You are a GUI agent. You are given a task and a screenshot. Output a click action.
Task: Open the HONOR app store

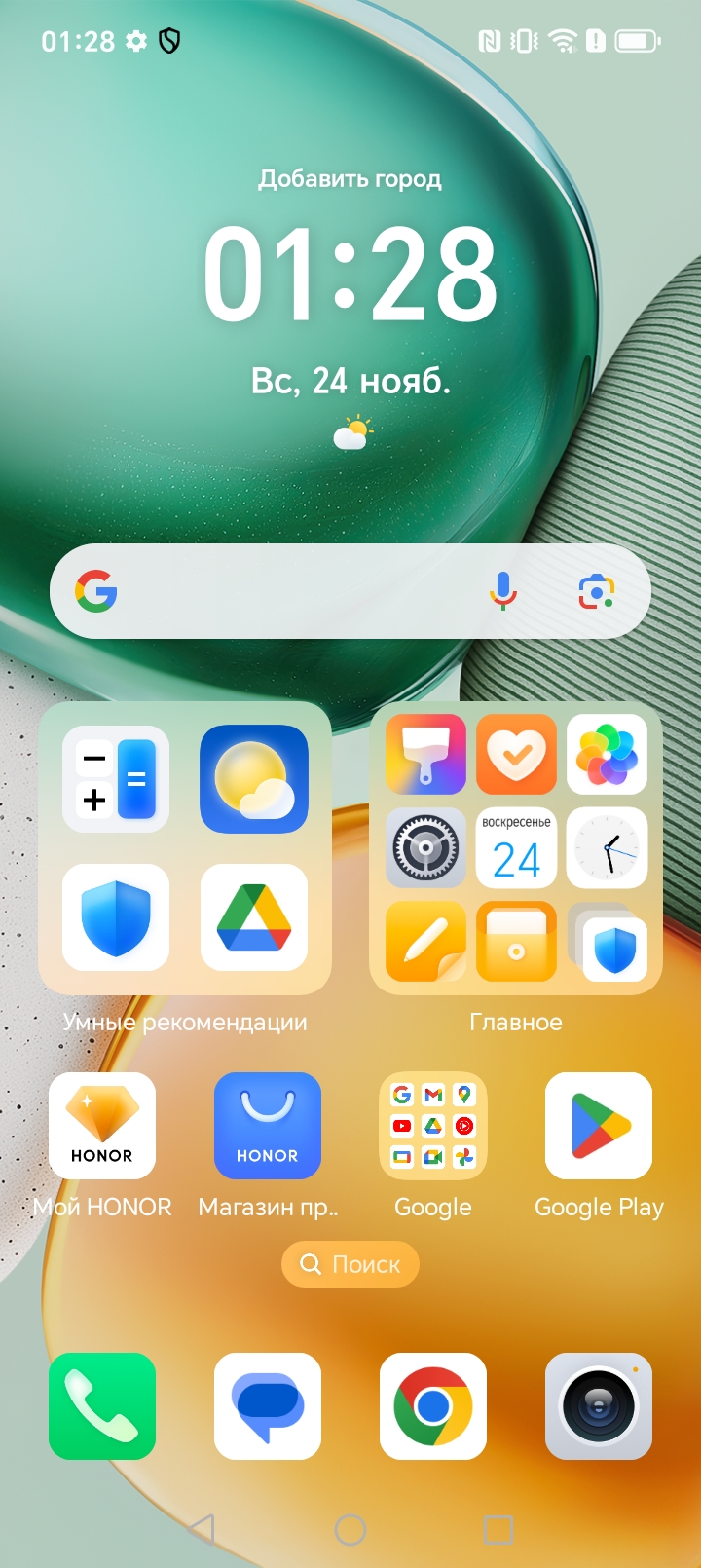pyautogui.click(x=268, y=1126)
